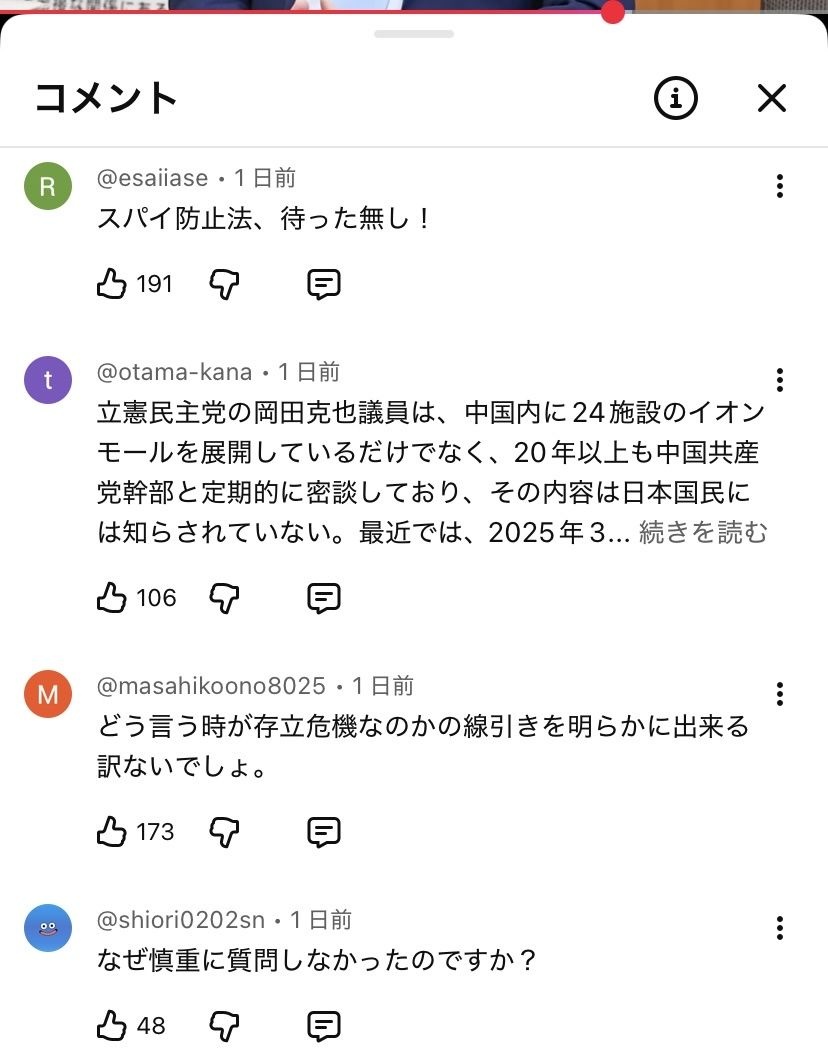Like @masahikoono8025's comment
The image size is (828, 1054).
[x=111, y=832]
